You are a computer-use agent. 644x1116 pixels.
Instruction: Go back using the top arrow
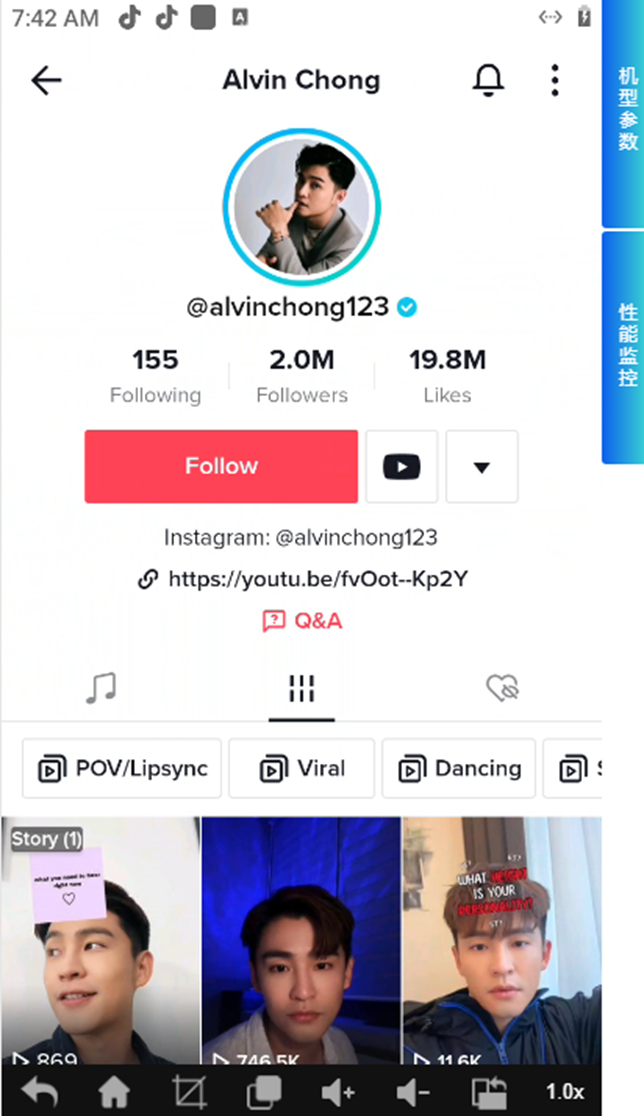[x=46, y=81]
